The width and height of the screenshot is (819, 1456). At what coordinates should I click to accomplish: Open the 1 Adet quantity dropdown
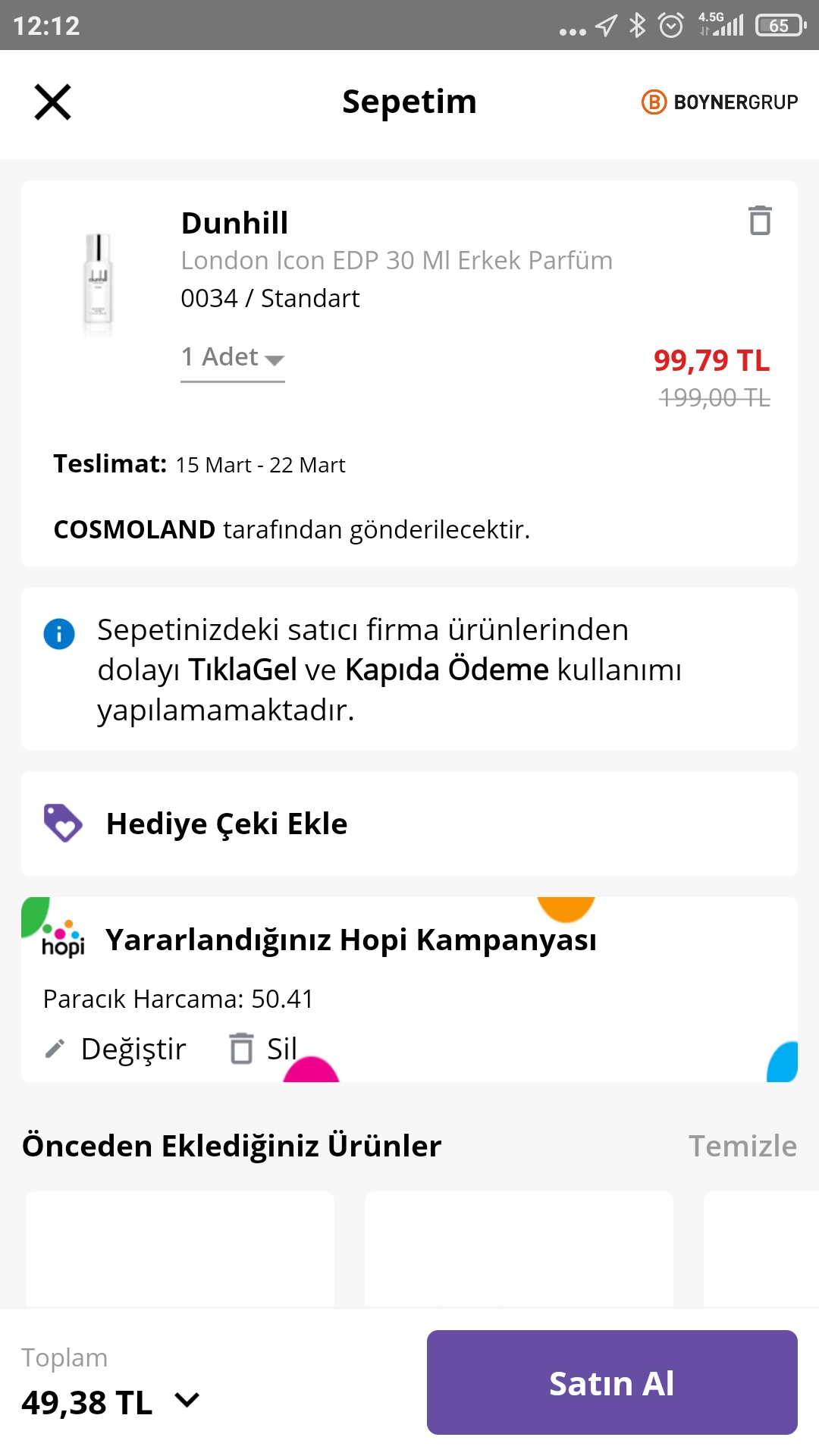(x=233, y=357)
